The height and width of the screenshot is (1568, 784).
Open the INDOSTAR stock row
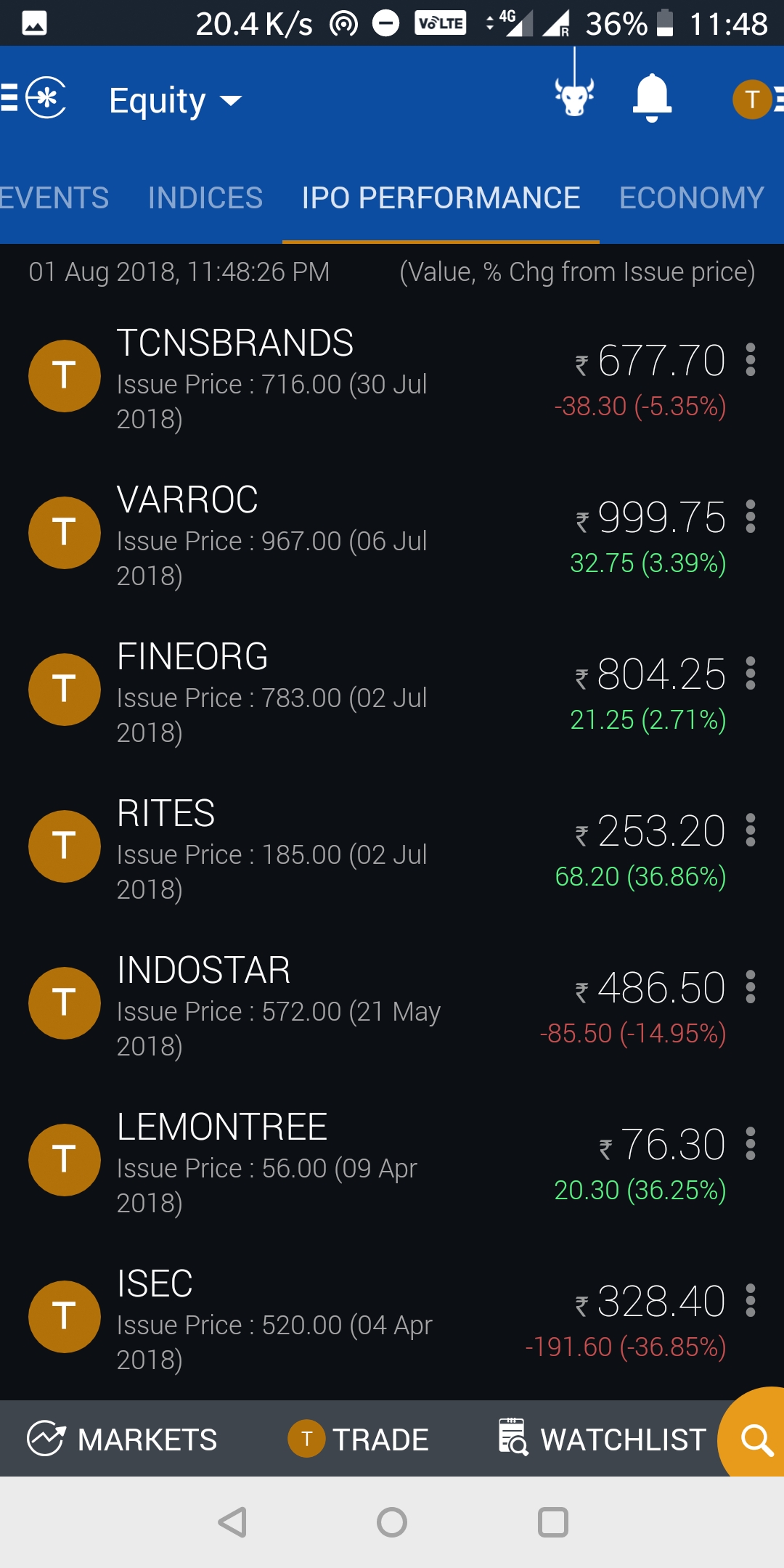point(290,1003)
